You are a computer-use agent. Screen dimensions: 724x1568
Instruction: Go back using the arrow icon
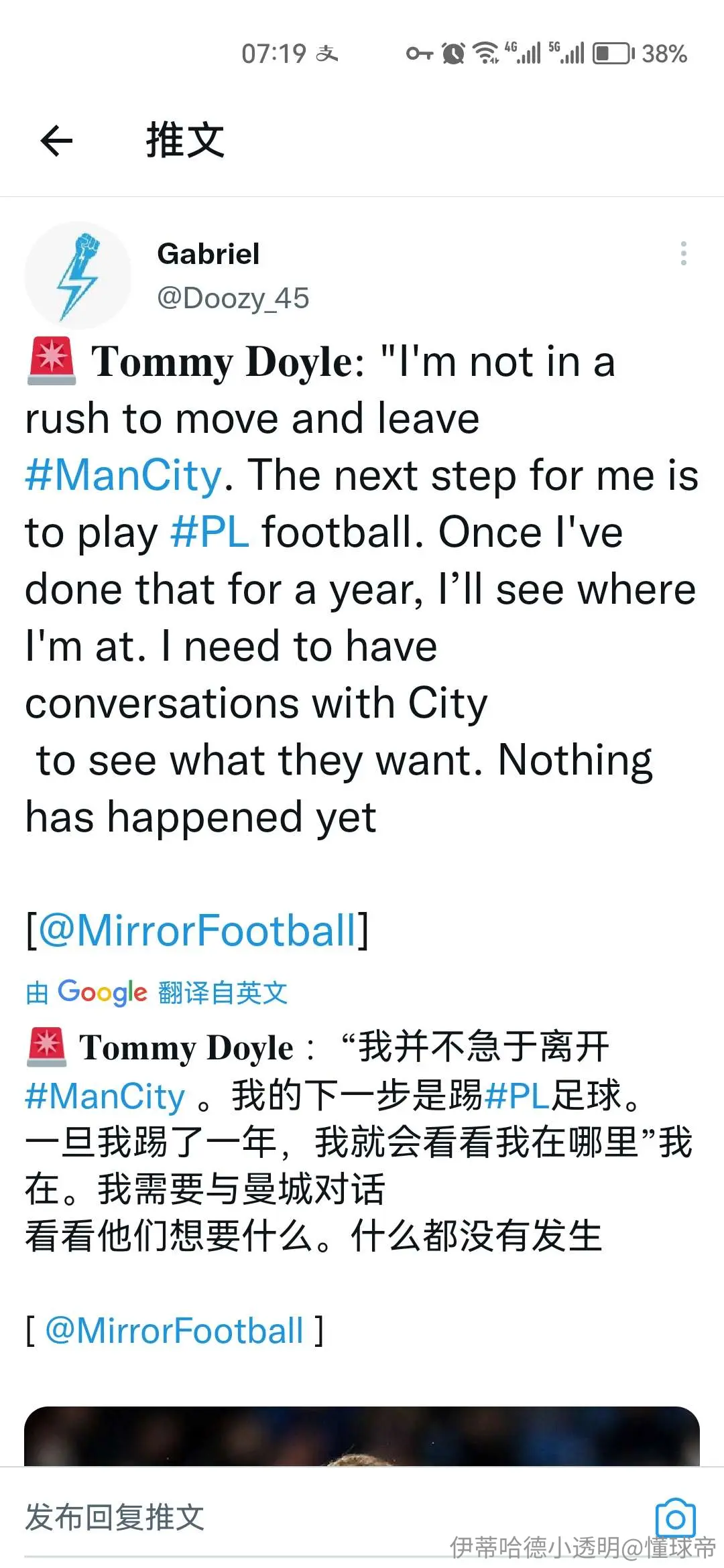(x=56, y=141)
